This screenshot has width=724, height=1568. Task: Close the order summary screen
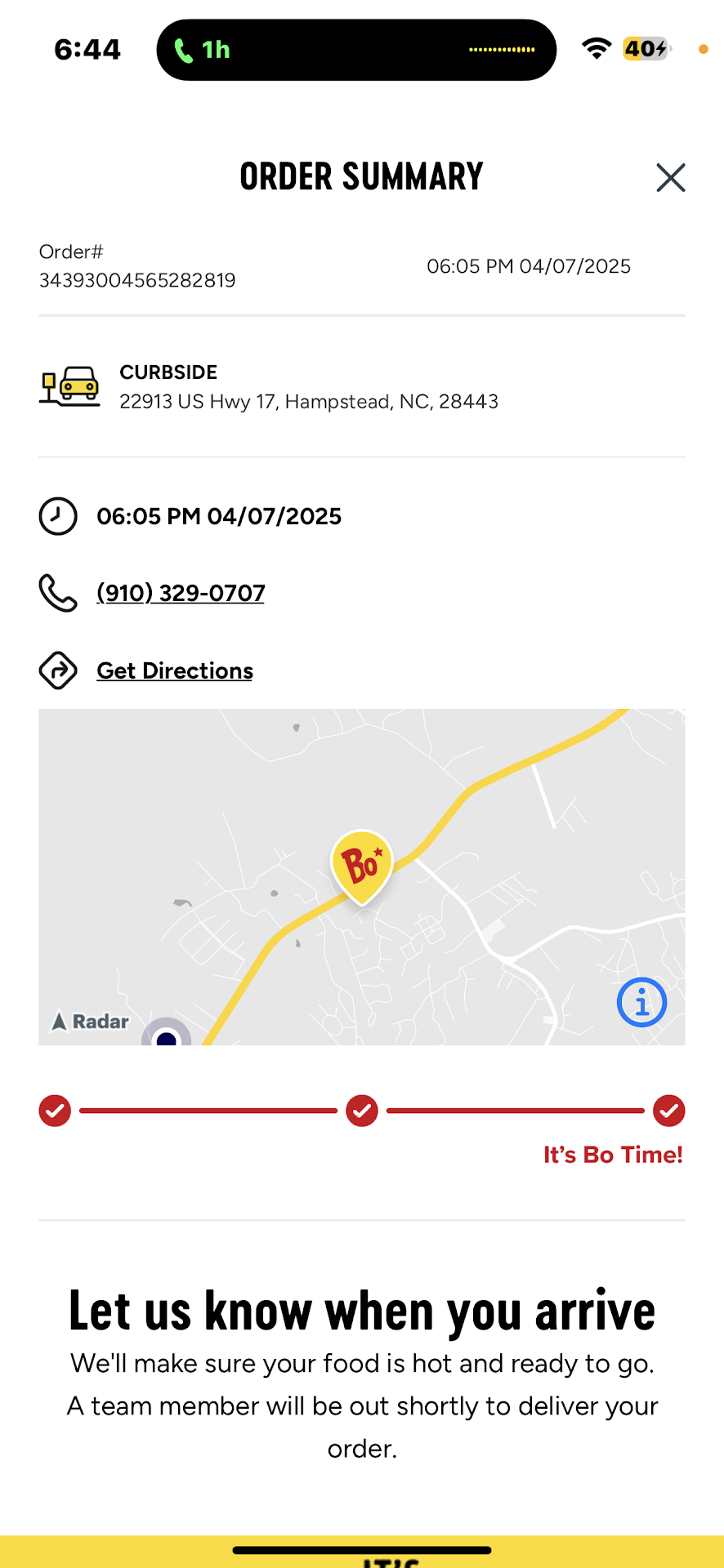[670, 177]
